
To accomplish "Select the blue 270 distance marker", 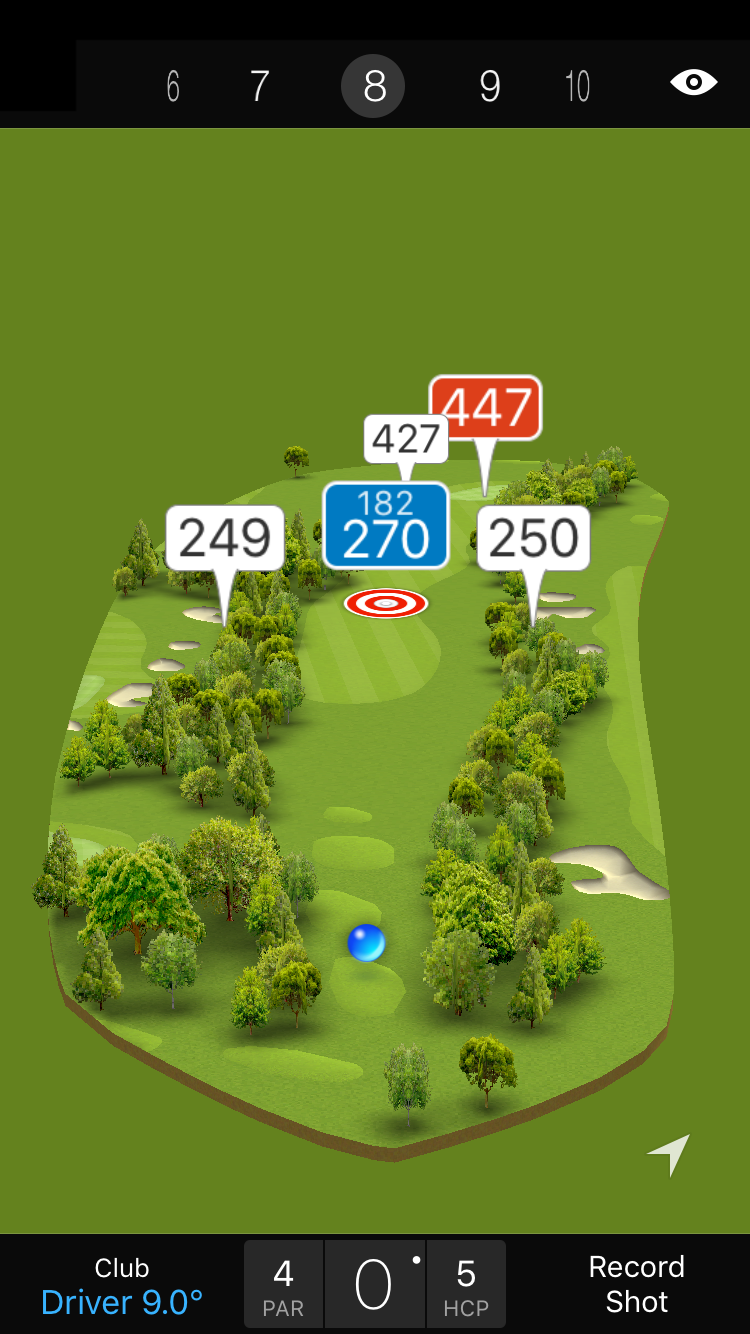I will 385,526.
